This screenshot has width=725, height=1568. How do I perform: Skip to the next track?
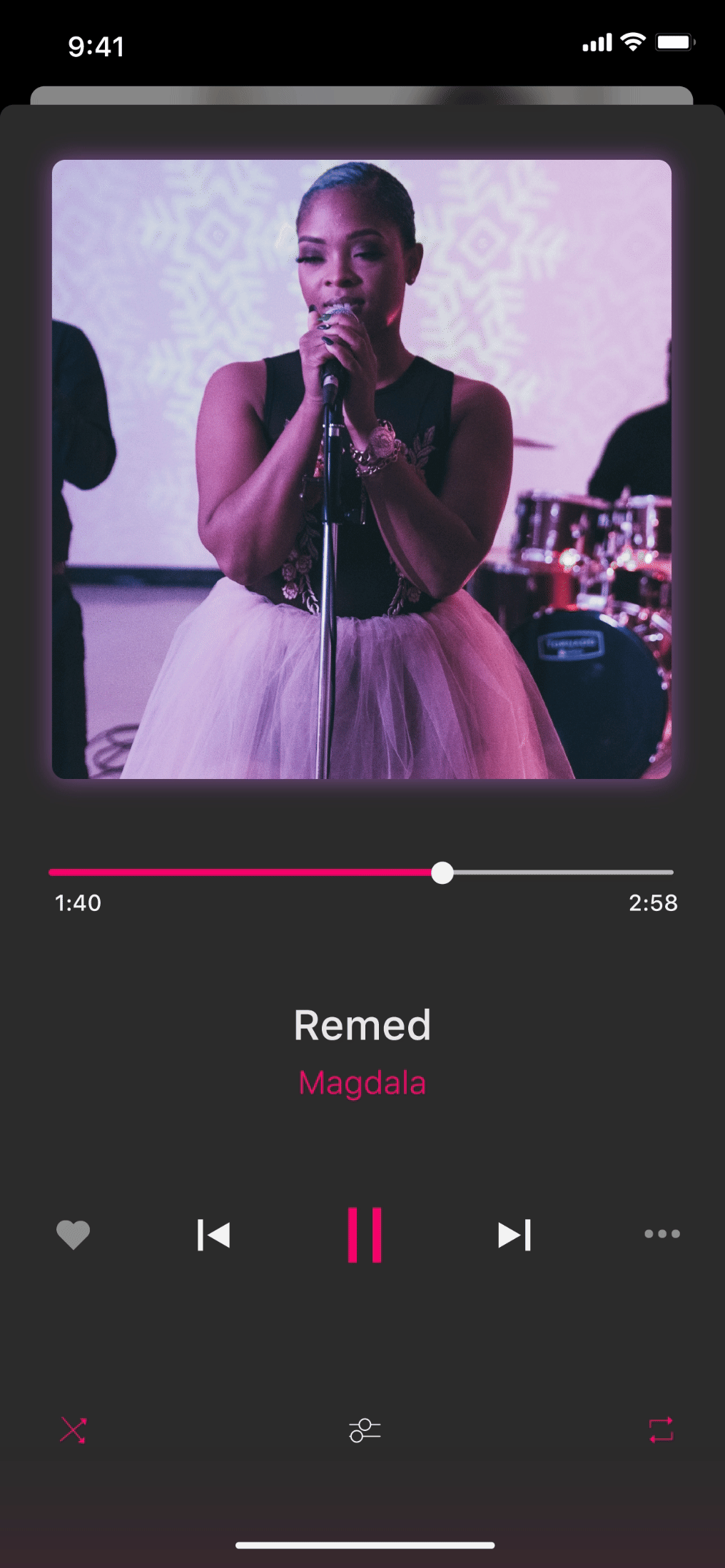(x=514, y=1235)
